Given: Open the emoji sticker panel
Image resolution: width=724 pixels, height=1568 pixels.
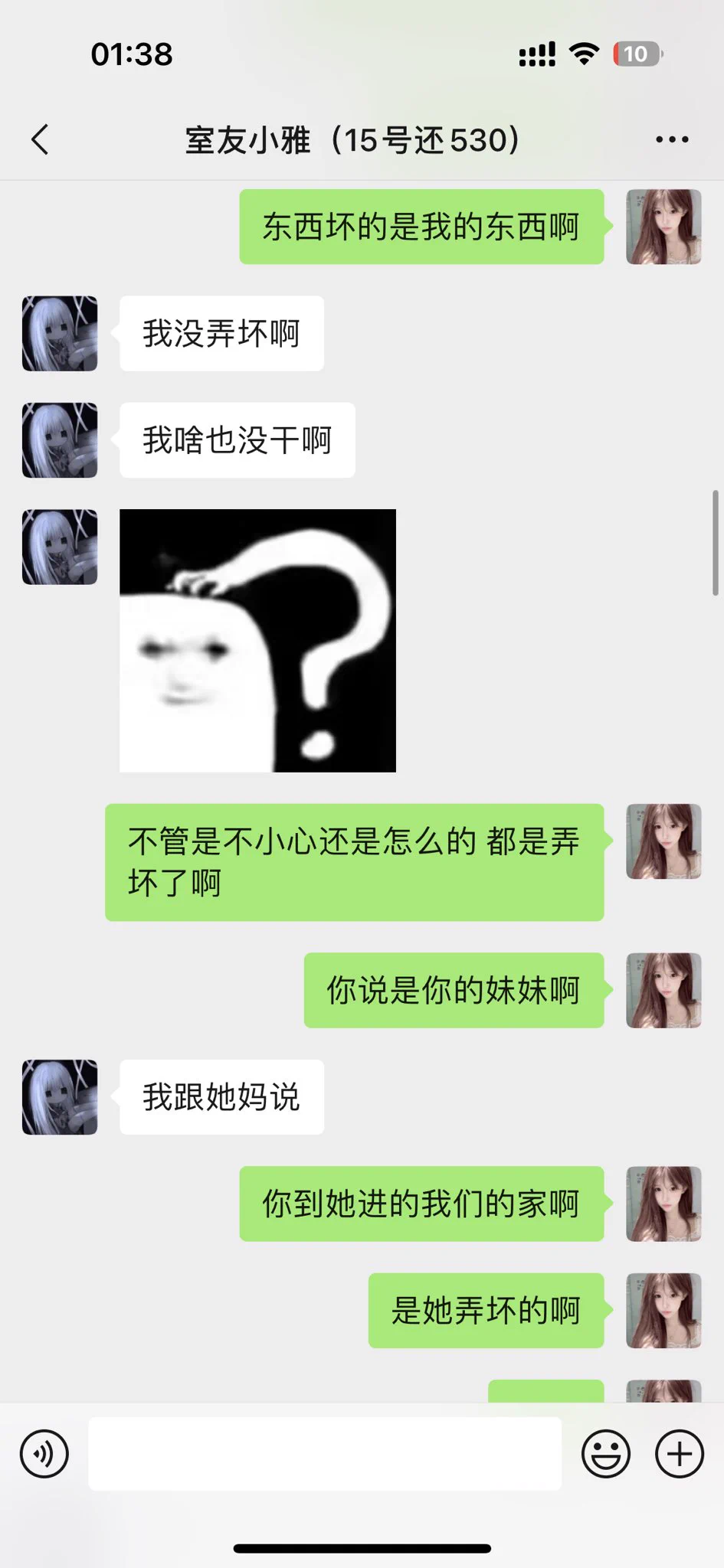Looking at the screenshot, I should (x=606, y=1453).
